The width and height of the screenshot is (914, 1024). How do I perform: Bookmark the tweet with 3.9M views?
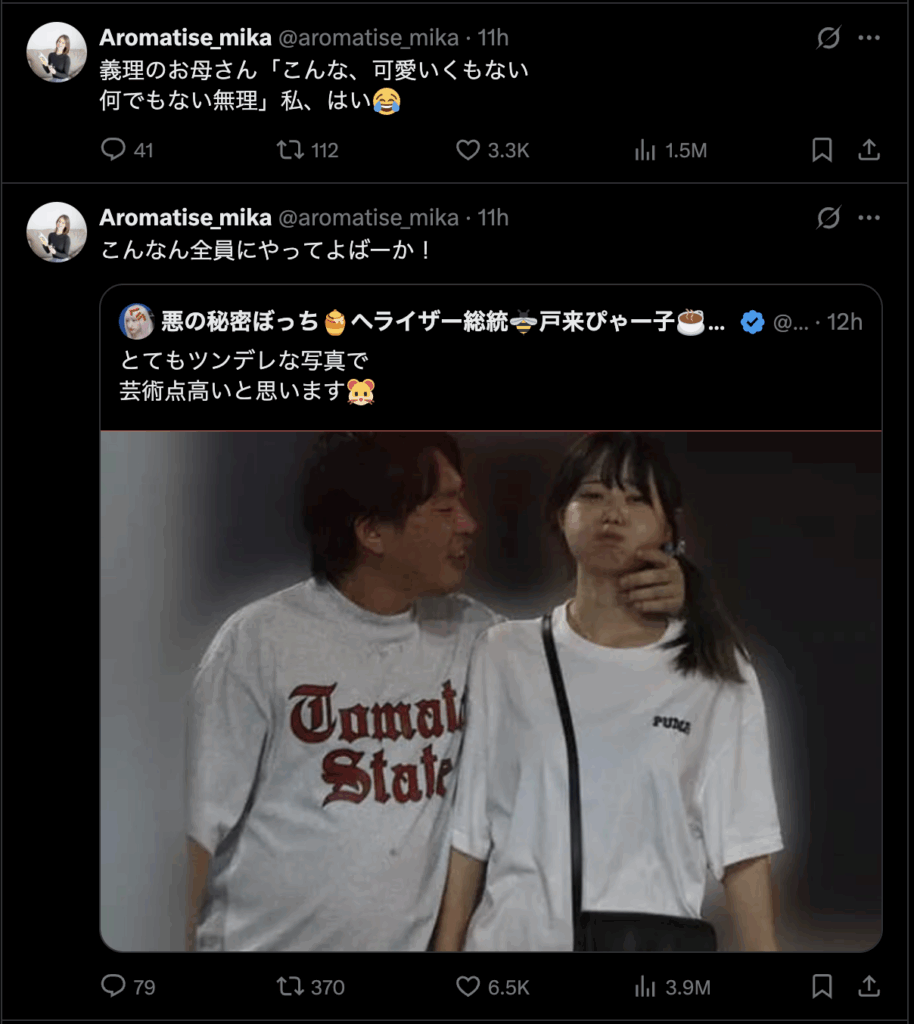coord(821,986)
